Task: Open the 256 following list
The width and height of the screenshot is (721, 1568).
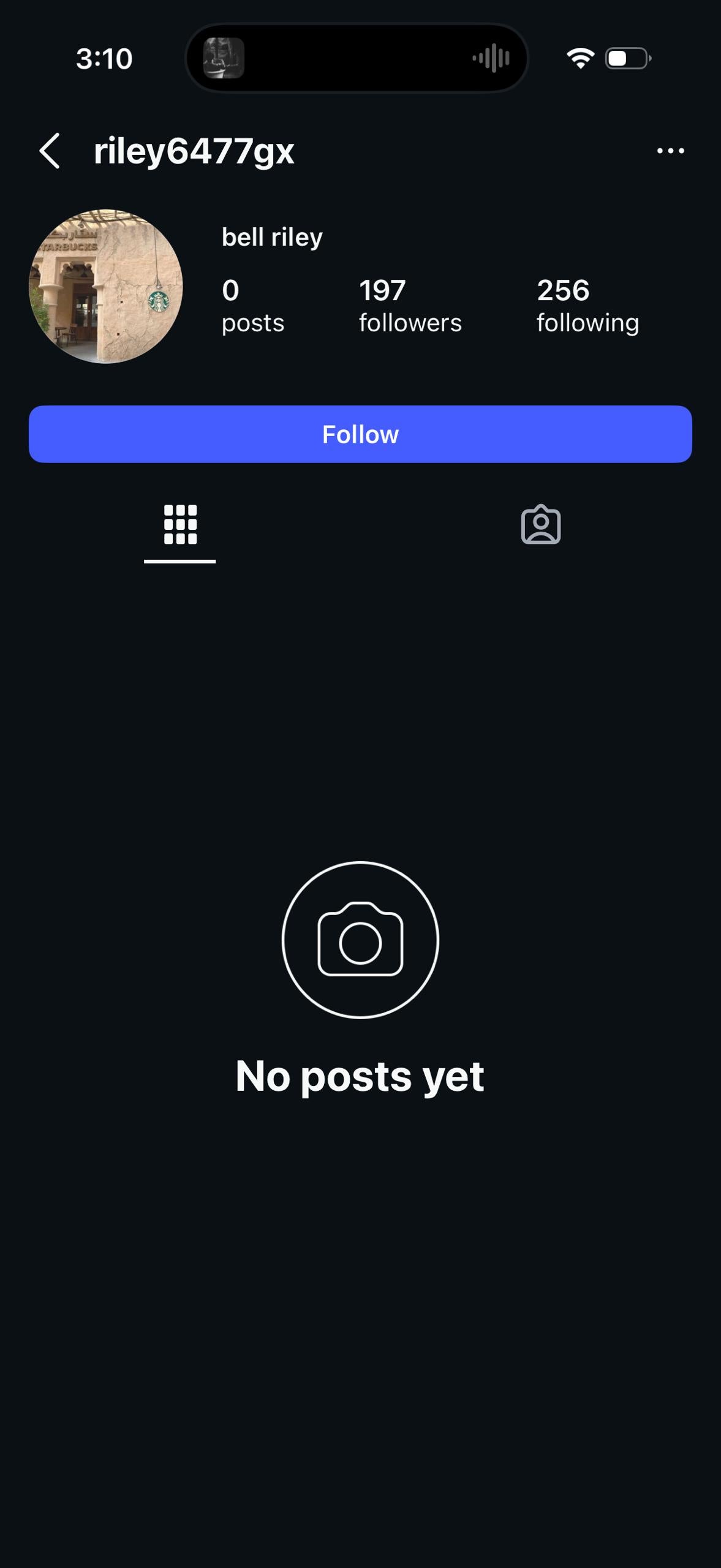Action: (x=587, y=306)
